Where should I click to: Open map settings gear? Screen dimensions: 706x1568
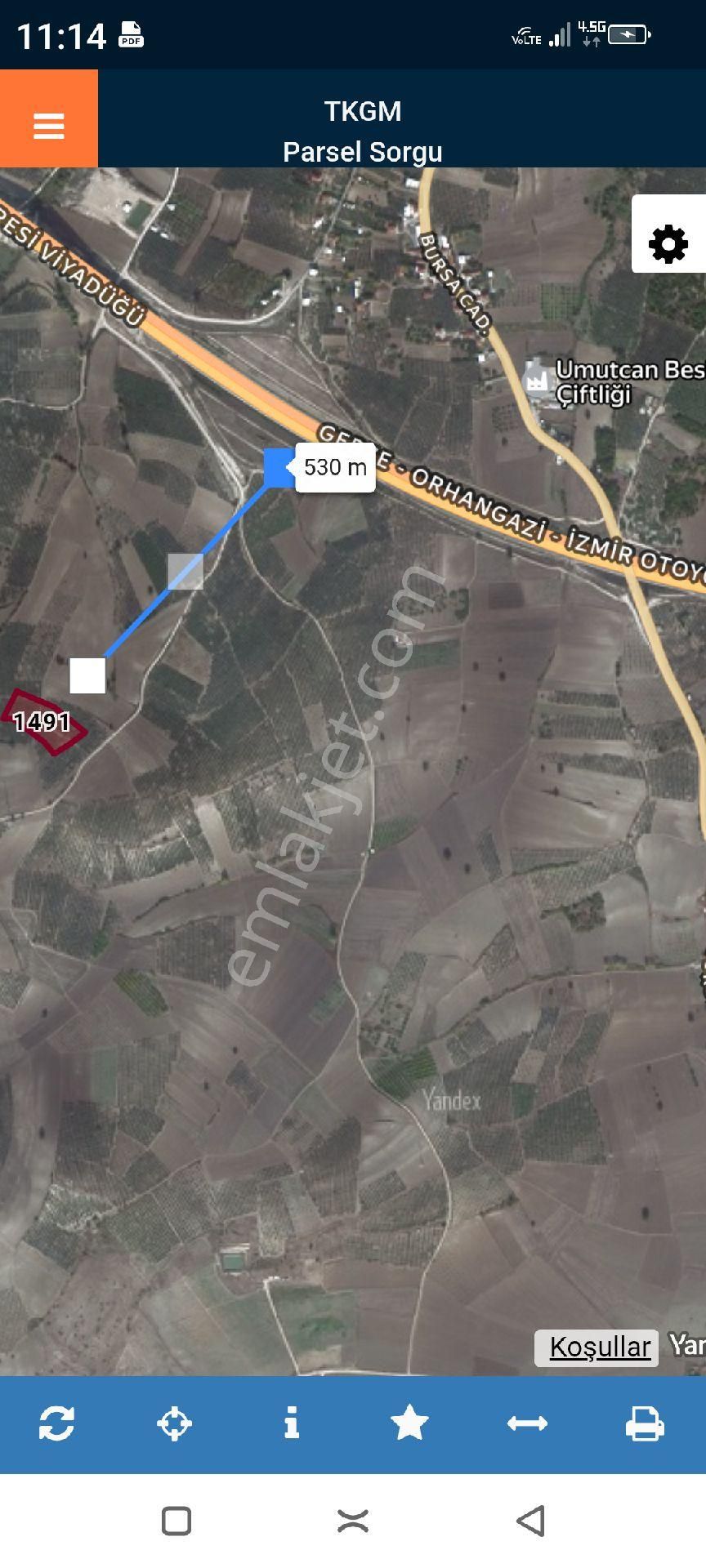coord(668,243)
